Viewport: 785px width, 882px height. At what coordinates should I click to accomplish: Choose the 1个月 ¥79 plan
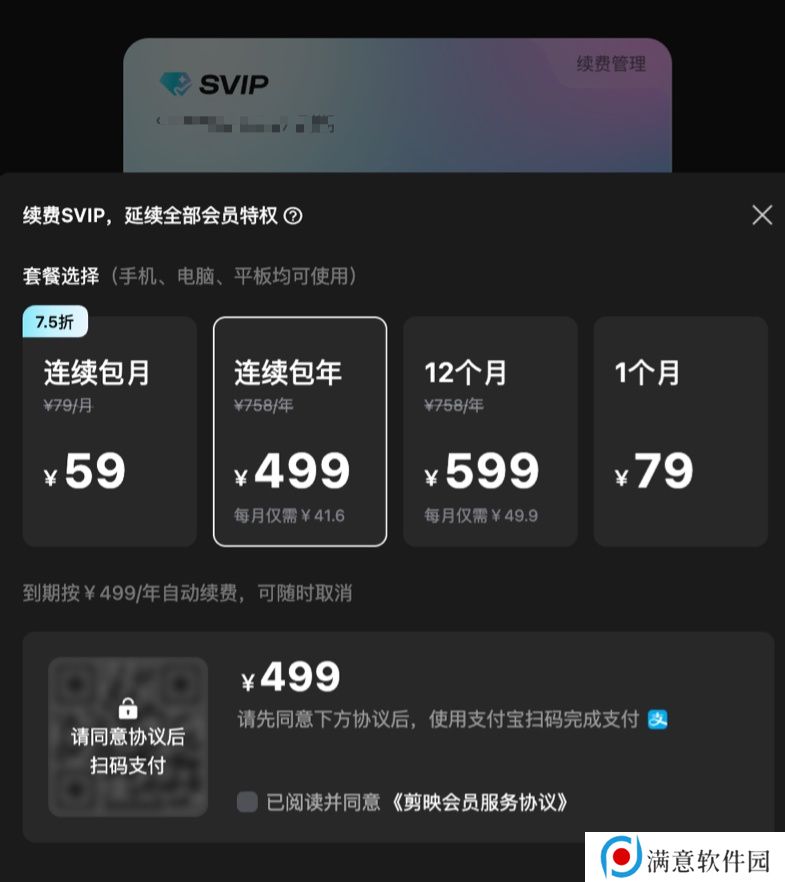(x=680, y=432)
